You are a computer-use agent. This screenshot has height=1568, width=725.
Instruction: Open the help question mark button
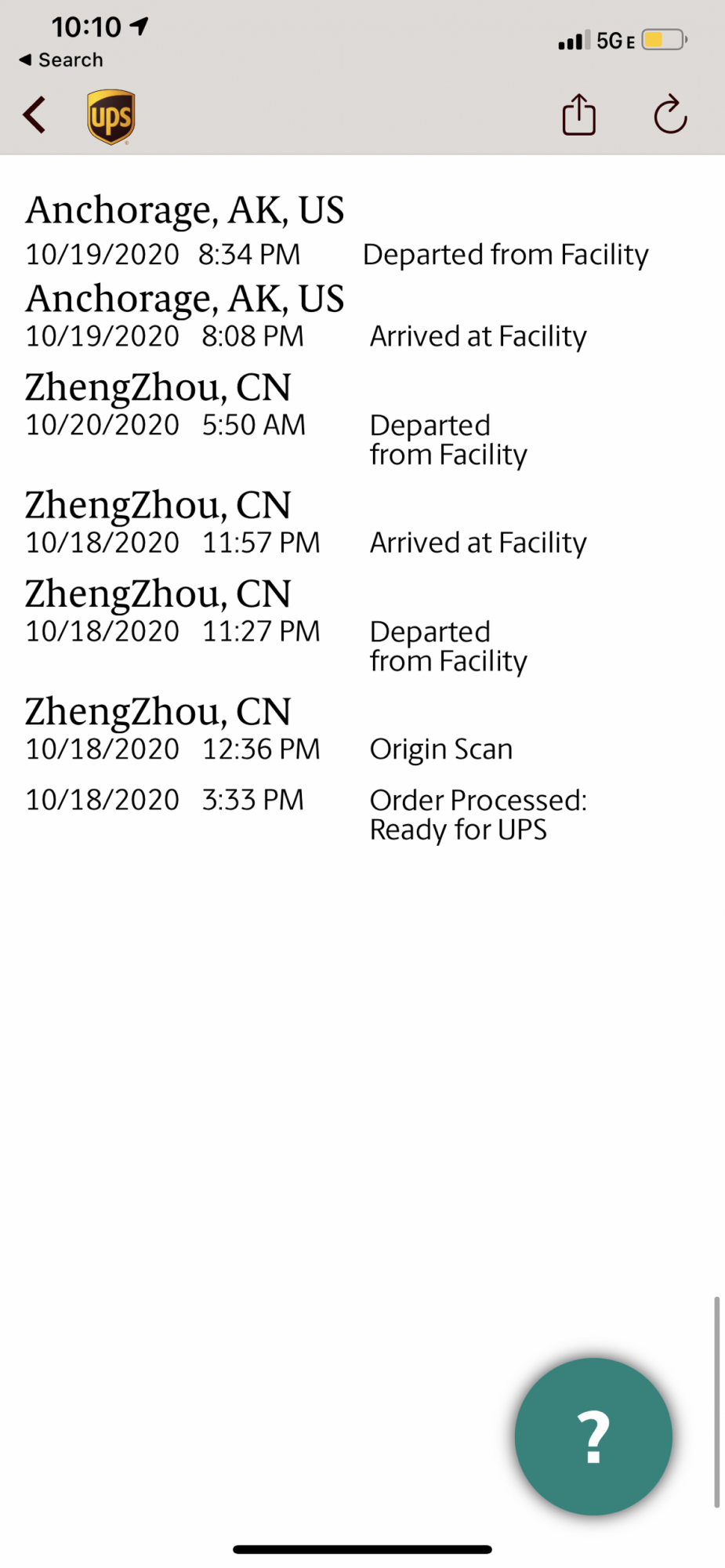pyautogui.click(x=593, y=1436)
